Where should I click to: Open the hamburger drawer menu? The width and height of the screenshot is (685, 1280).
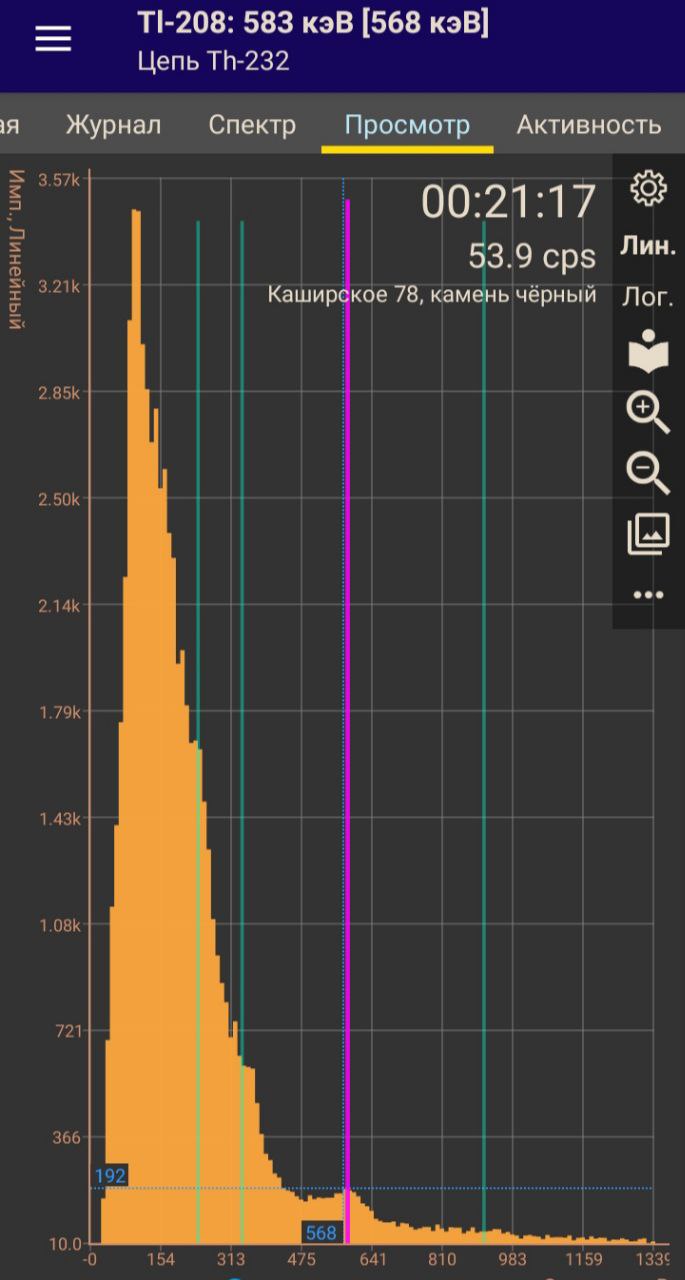[53, 39]
